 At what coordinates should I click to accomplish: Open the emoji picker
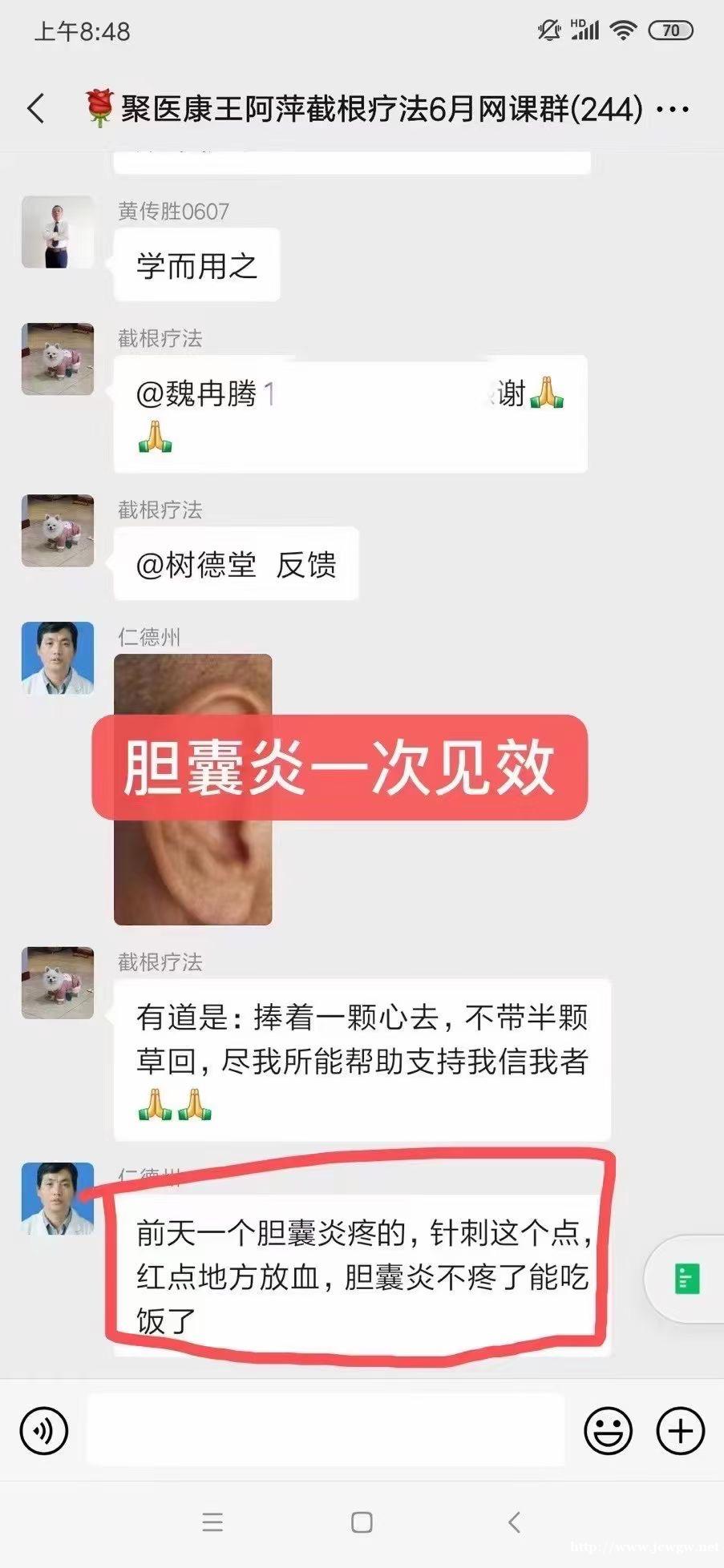click(x=608, y=1430)
